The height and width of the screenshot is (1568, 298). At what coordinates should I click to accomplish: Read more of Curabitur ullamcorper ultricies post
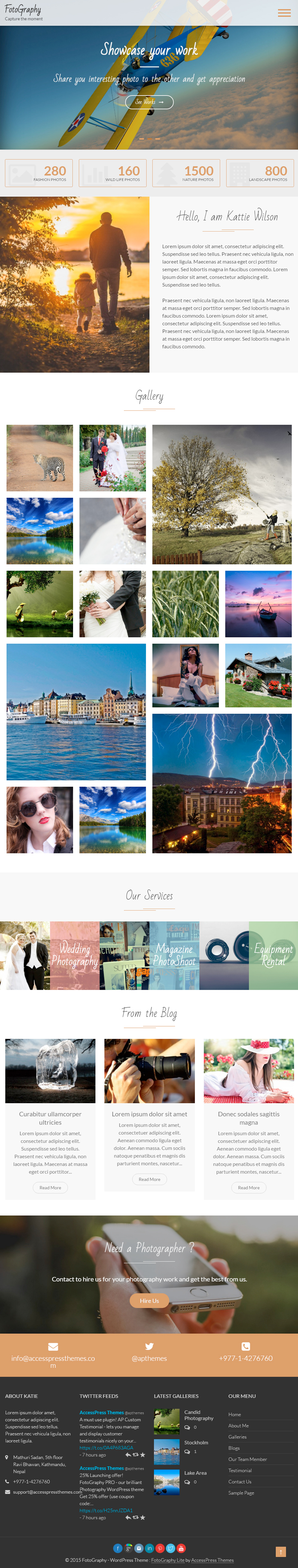[50, 1188]
